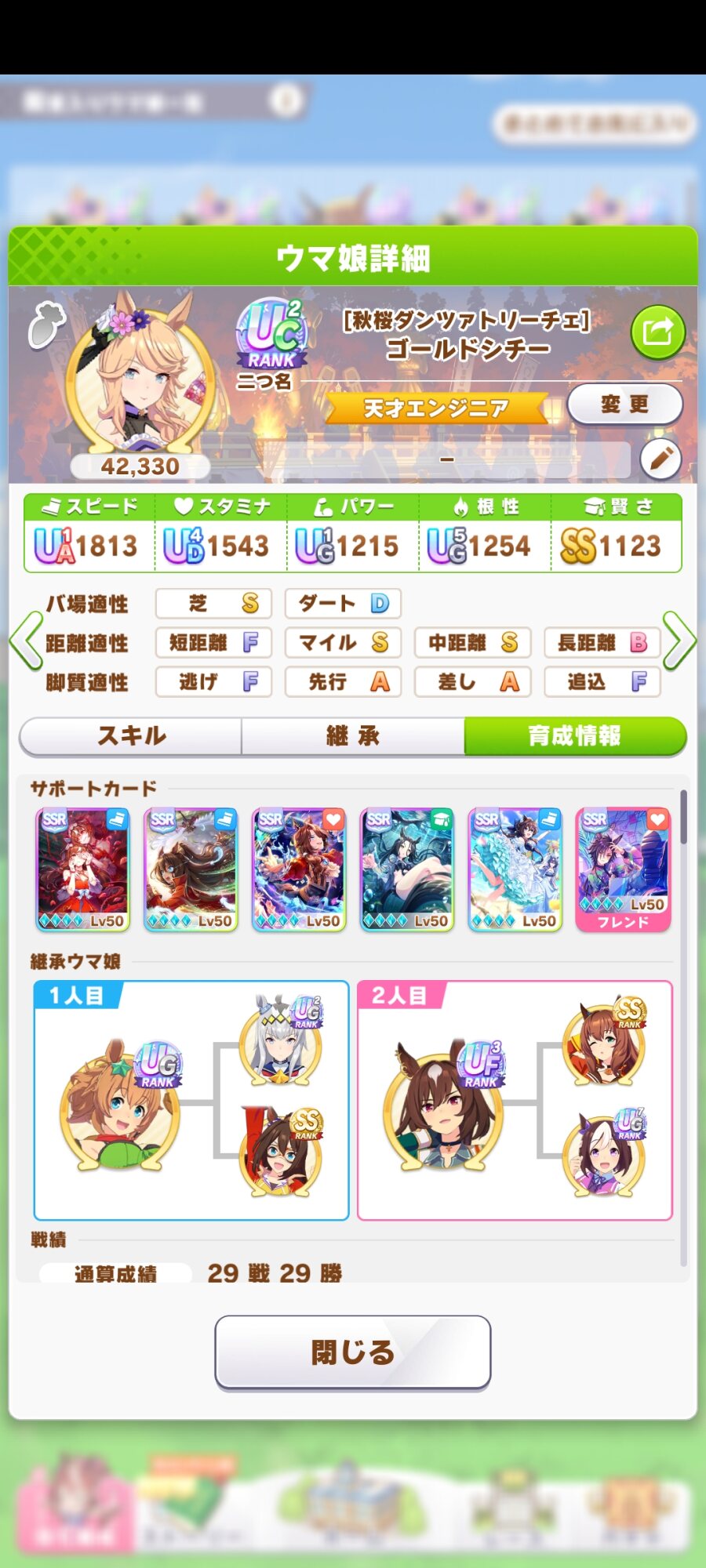Tap the 変更 button

point(624,405)
